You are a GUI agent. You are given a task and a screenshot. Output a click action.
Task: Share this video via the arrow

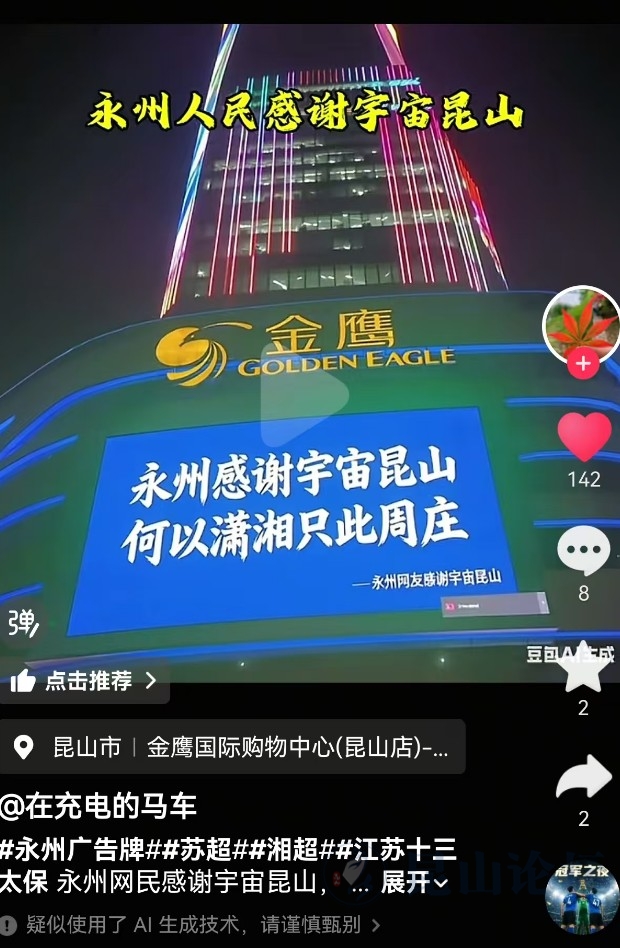(584, 778)
